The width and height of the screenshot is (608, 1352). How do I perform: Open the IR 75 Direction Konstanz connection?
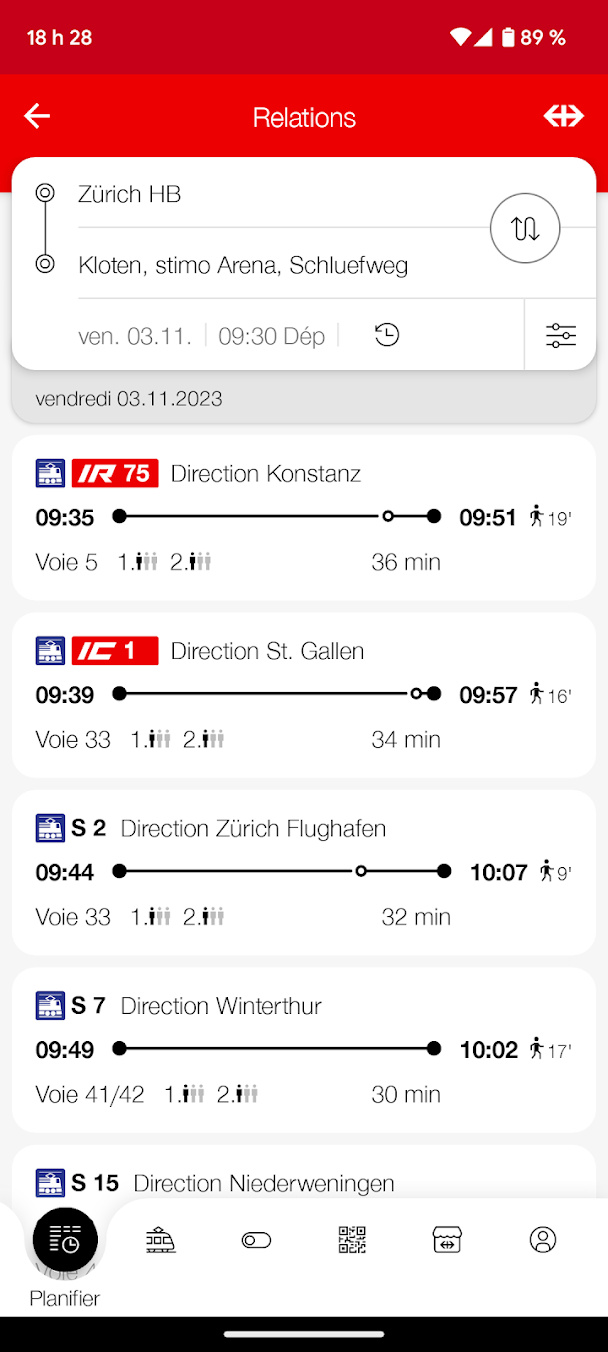point(304,517)
